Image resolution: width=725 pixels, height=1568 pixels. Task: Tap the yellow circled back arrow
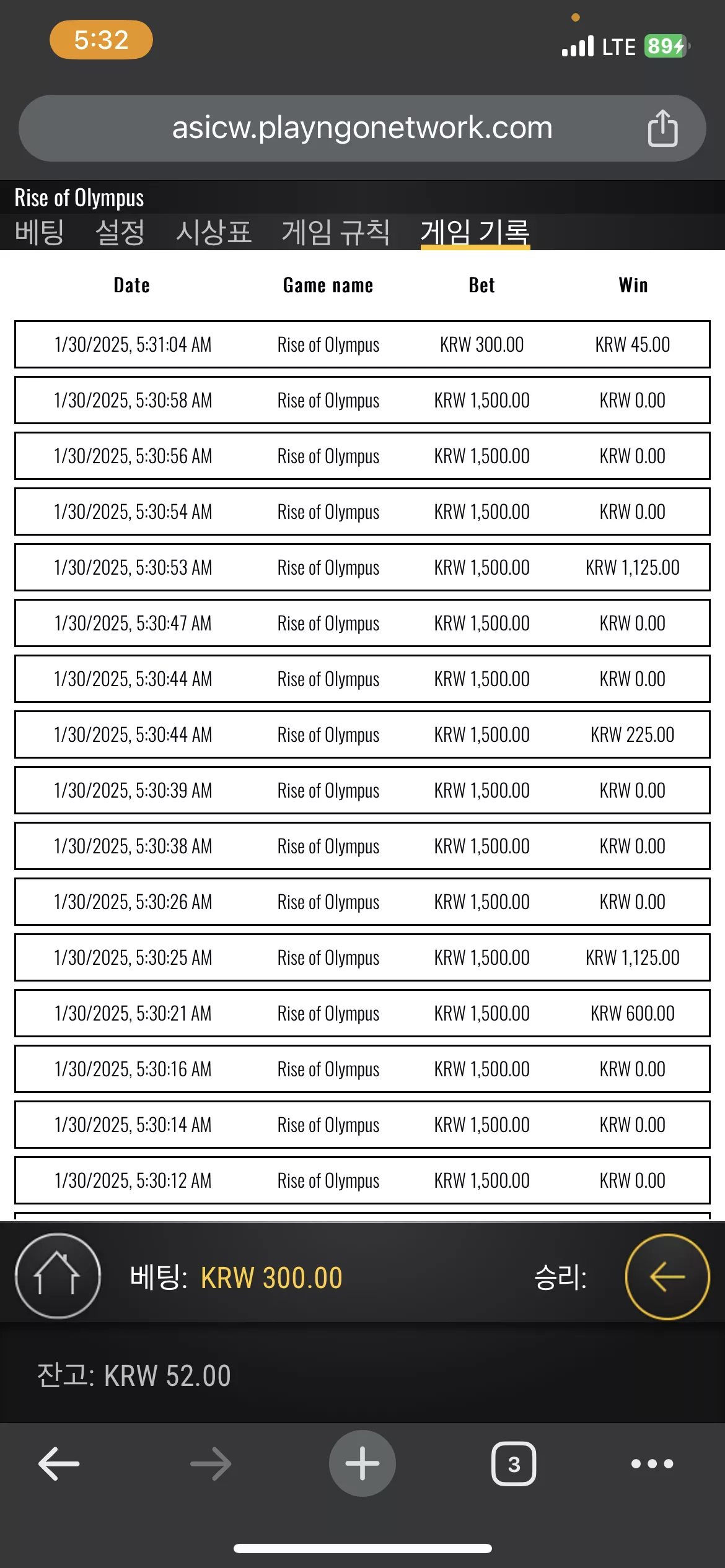click(x=667, y=1276)
